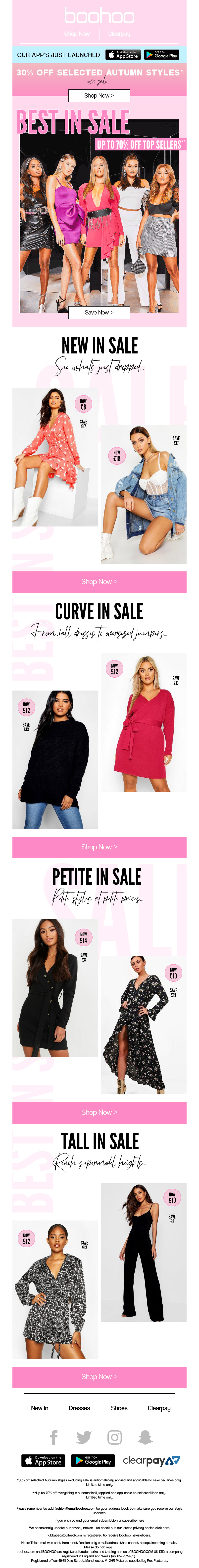Tap Shop Now bar under Tall In Sale
This screenshot has width=199, height=1568.
[99, 1377]
